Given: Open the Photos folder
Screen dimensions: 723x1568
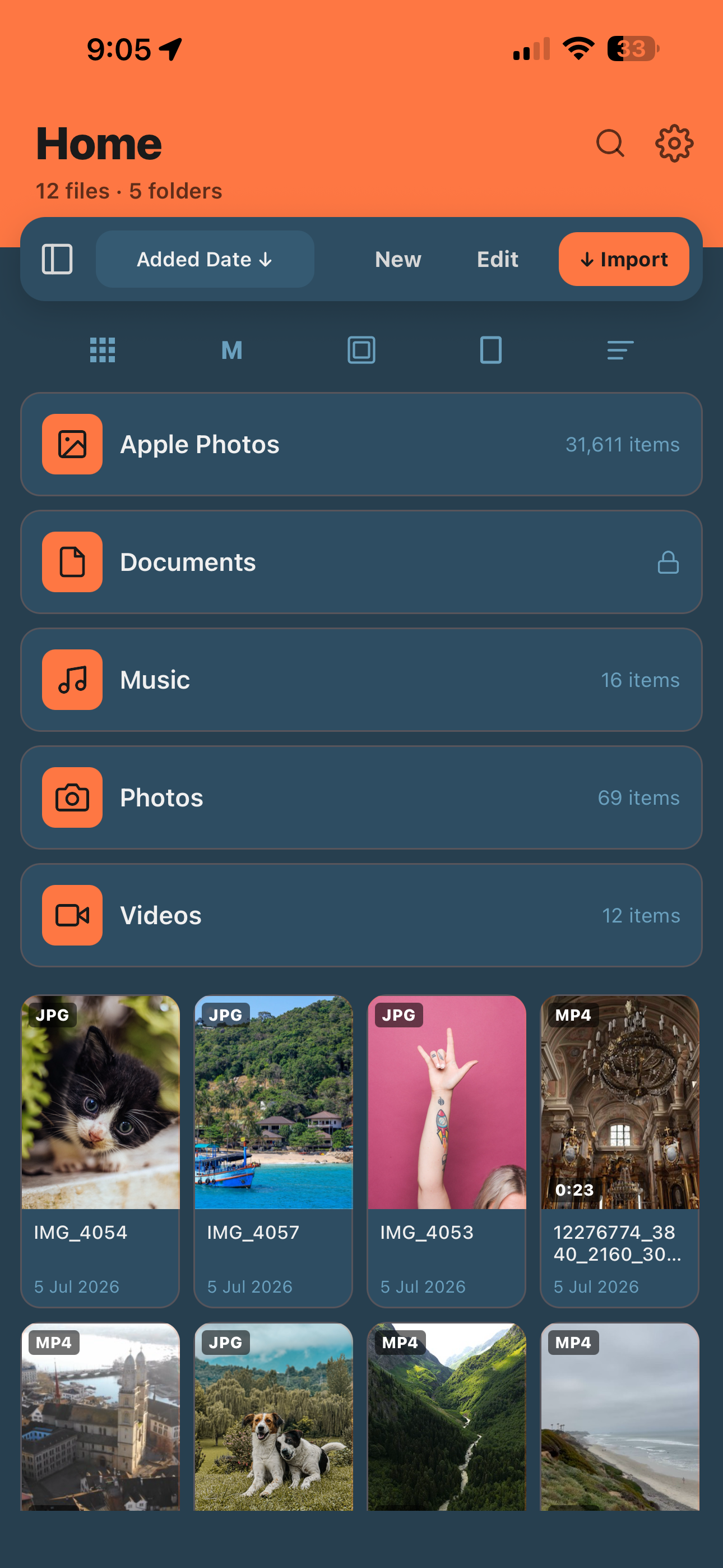Looking at the screenshot, I should pos(361,797).
